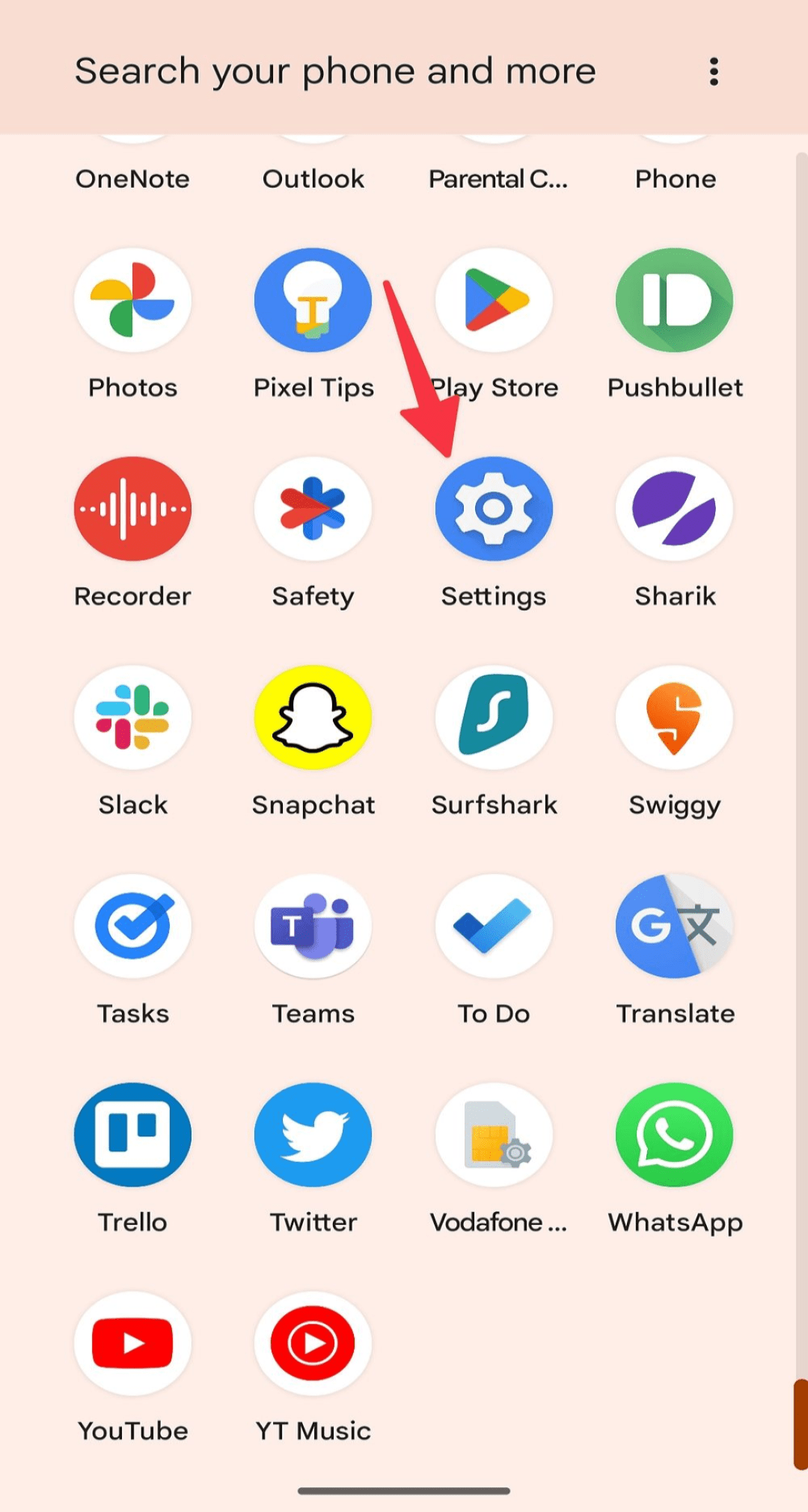Launch Google Photos

point(132,301)
